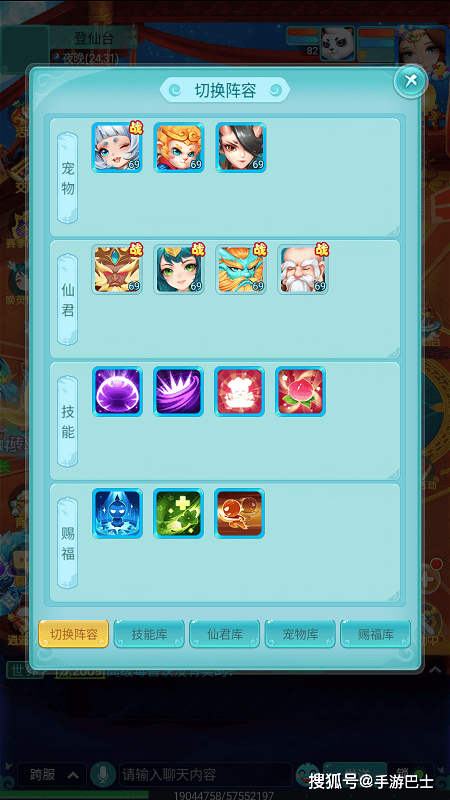Select the white-haired winking pet
The image size is (450, 800).
pos(117,147)
